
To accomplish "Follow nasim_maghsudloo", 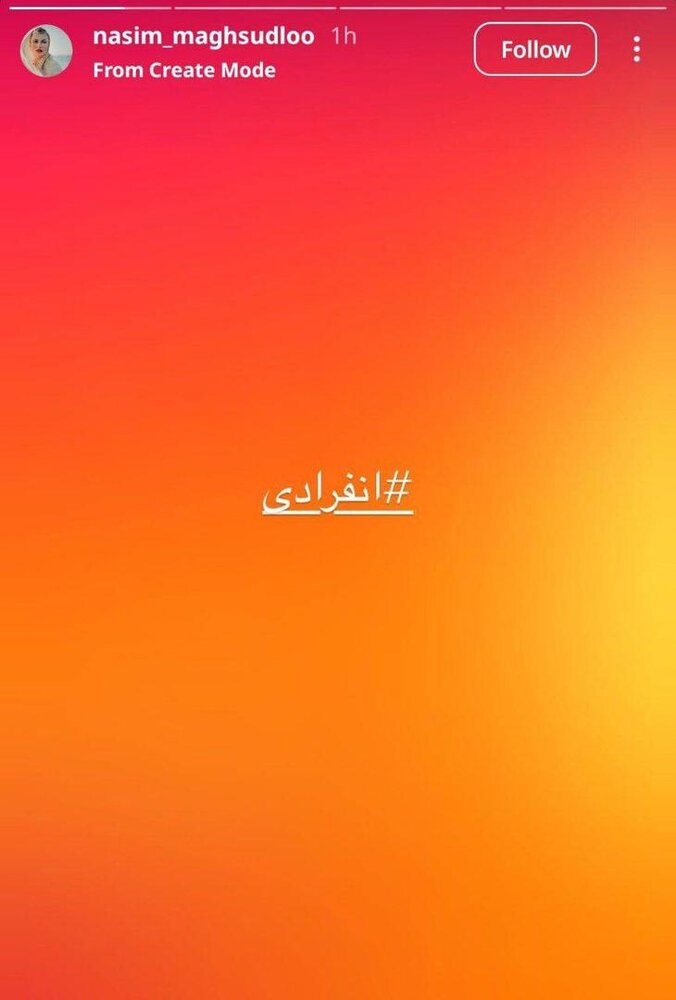I will click(x=535, y=49).
